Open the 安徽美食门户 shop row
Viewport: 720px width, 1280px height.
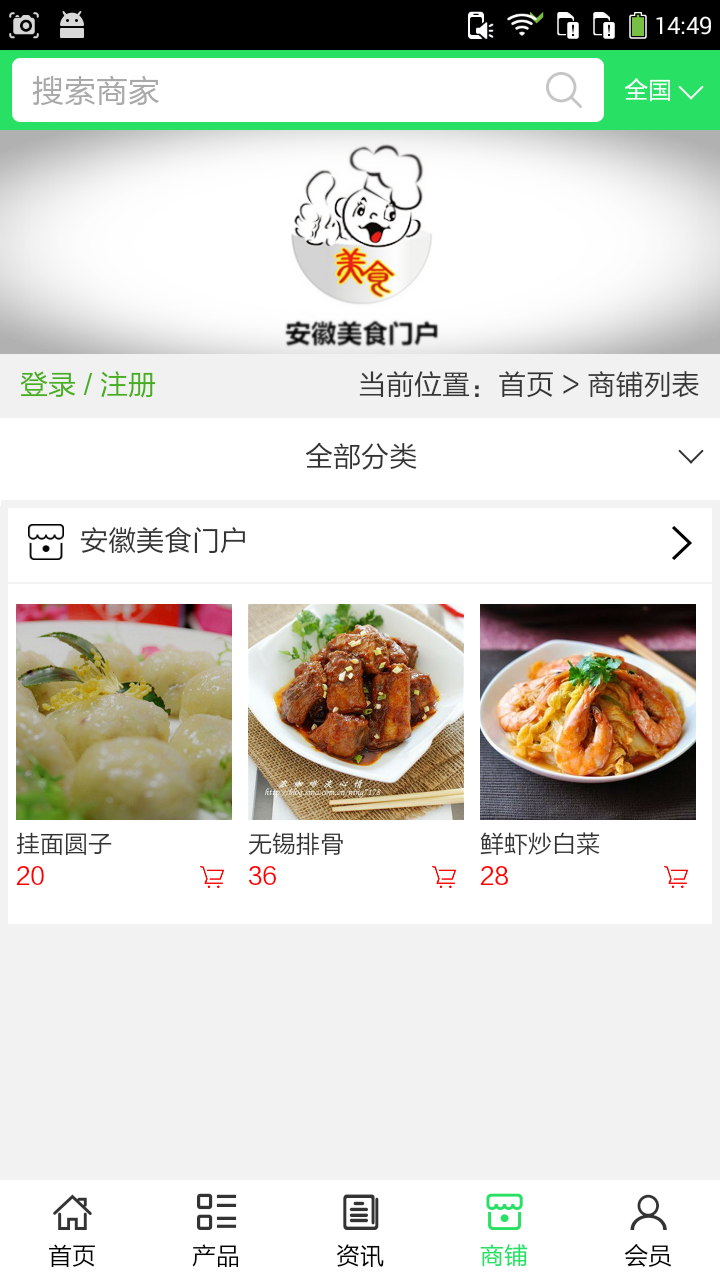[x=360, y=542]
